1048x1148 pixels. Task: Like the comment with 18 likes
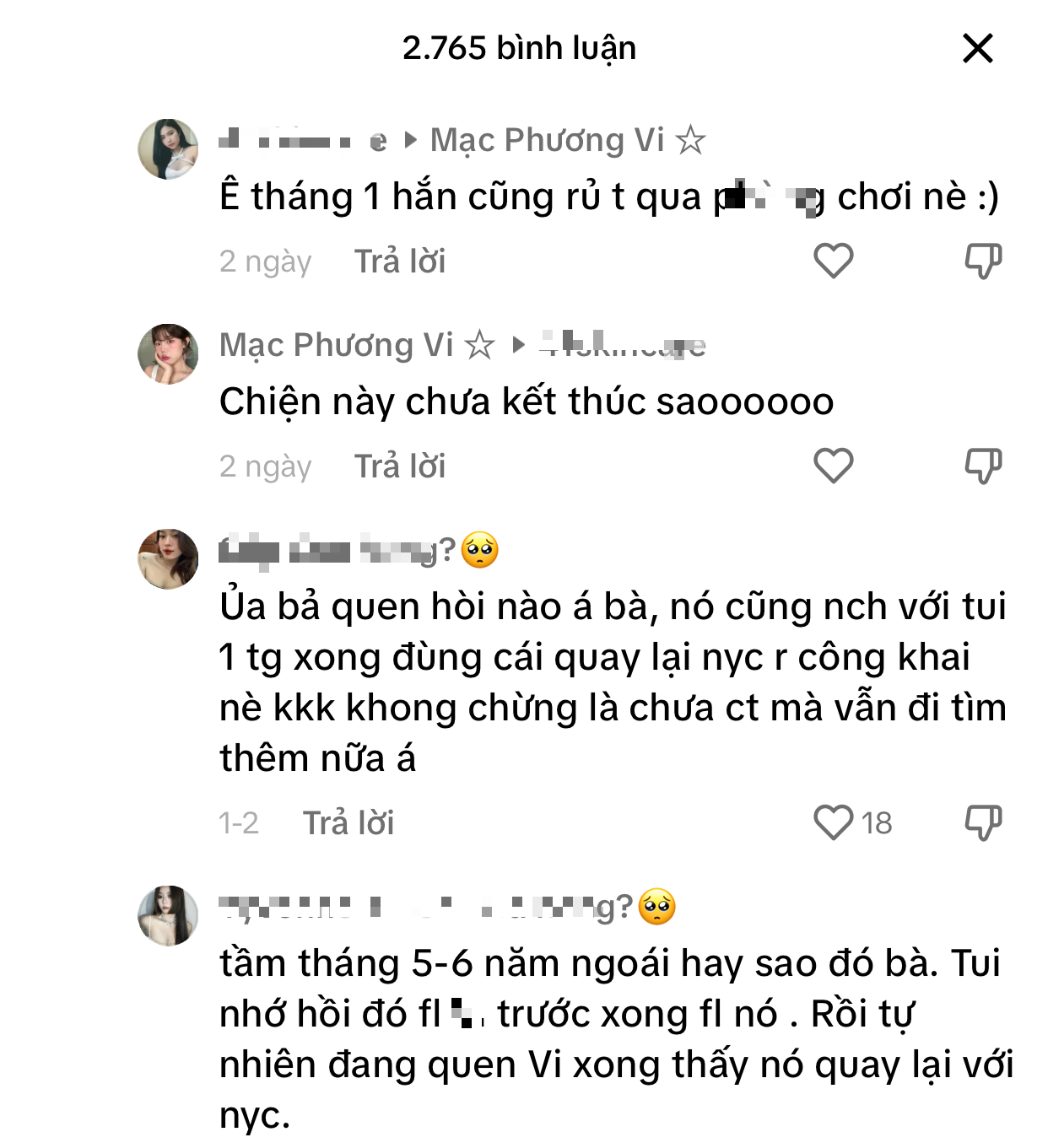pyautogui.click(x=833, y=822)
